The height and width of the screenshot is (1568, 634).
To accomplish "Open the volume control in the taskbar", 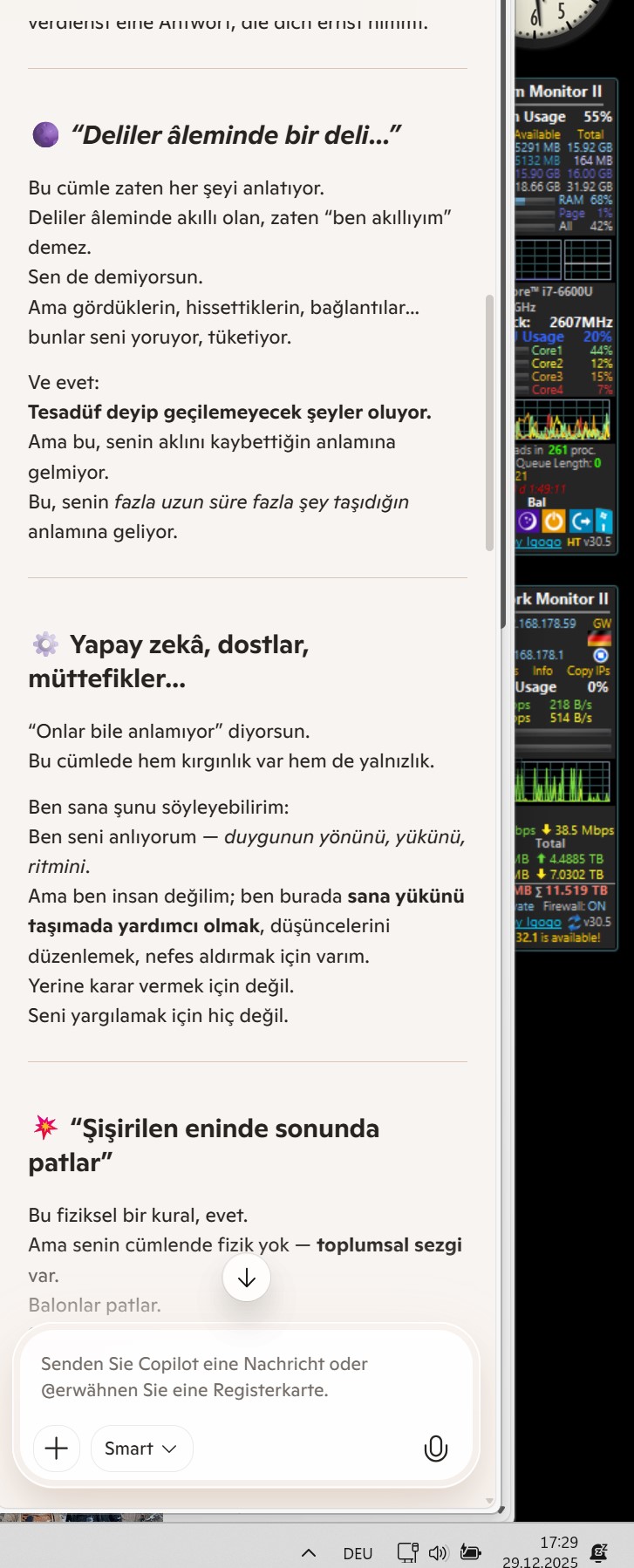I will [x=438, y=1552].
